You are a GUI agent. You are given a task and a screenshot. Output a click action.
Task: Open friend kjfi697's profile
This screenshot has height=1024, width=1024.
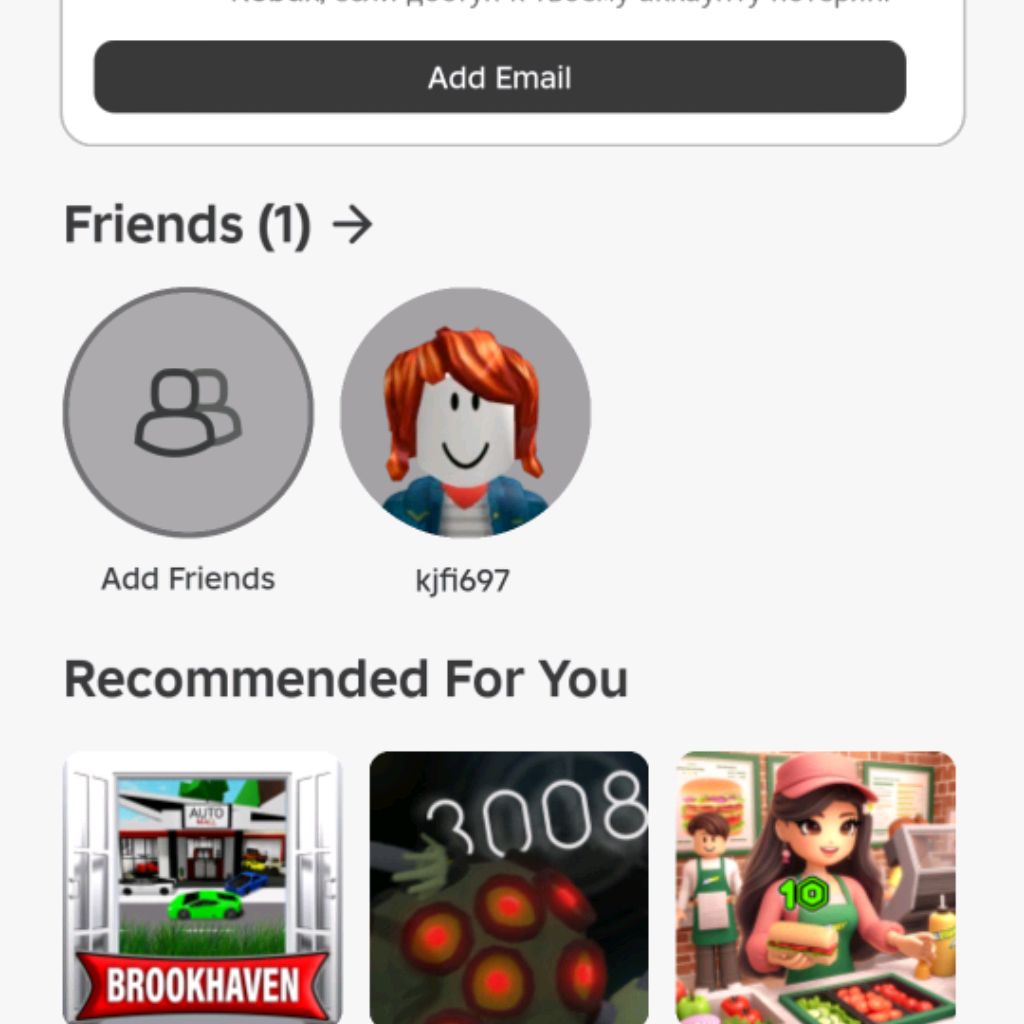coord(464,412)
